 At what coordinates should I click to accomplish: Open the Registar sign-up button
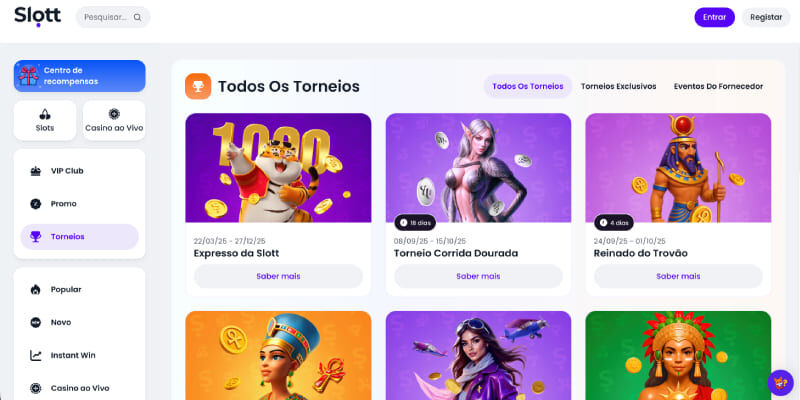pyautogui.click(x=766, y=17)
